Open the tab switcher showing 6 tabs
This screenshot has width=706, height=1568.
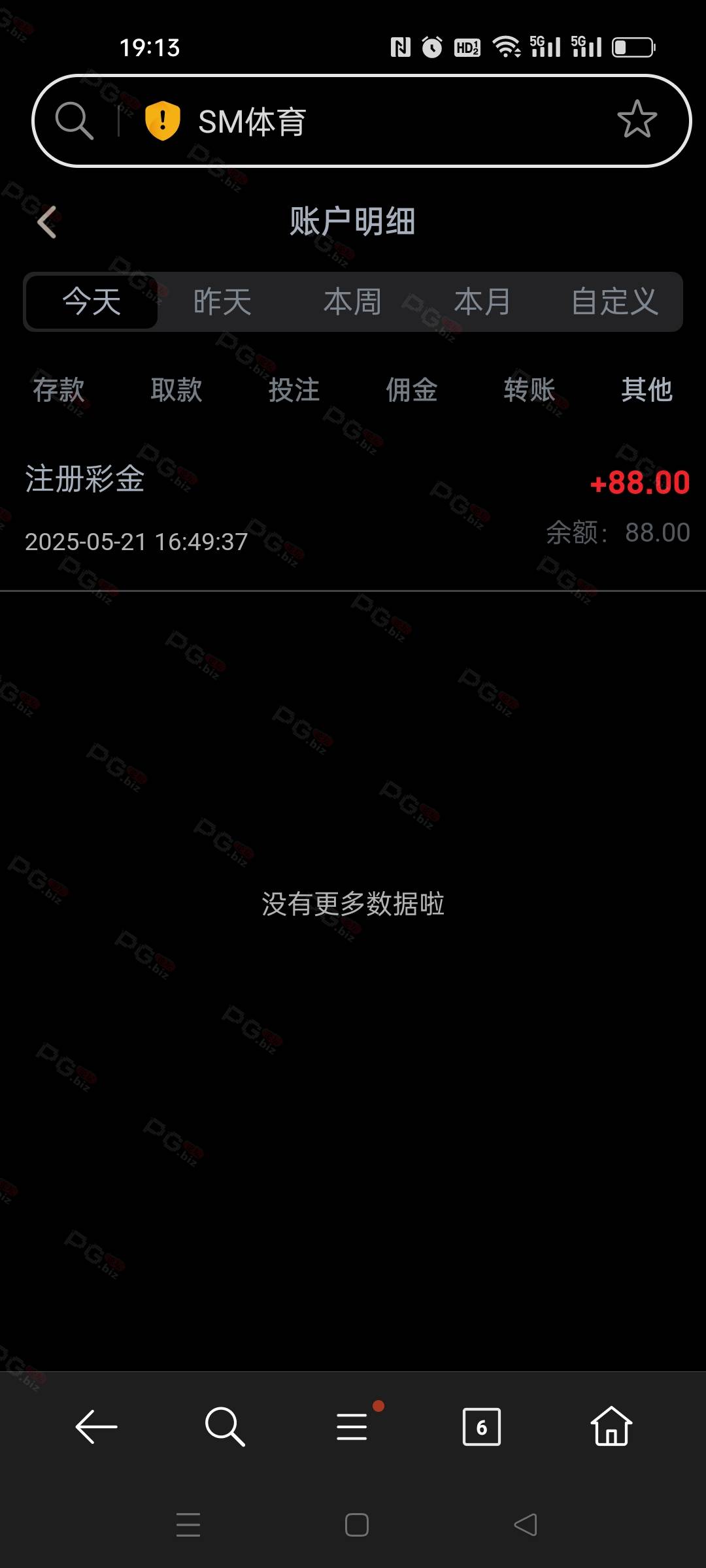click(x=482, y=1426)
